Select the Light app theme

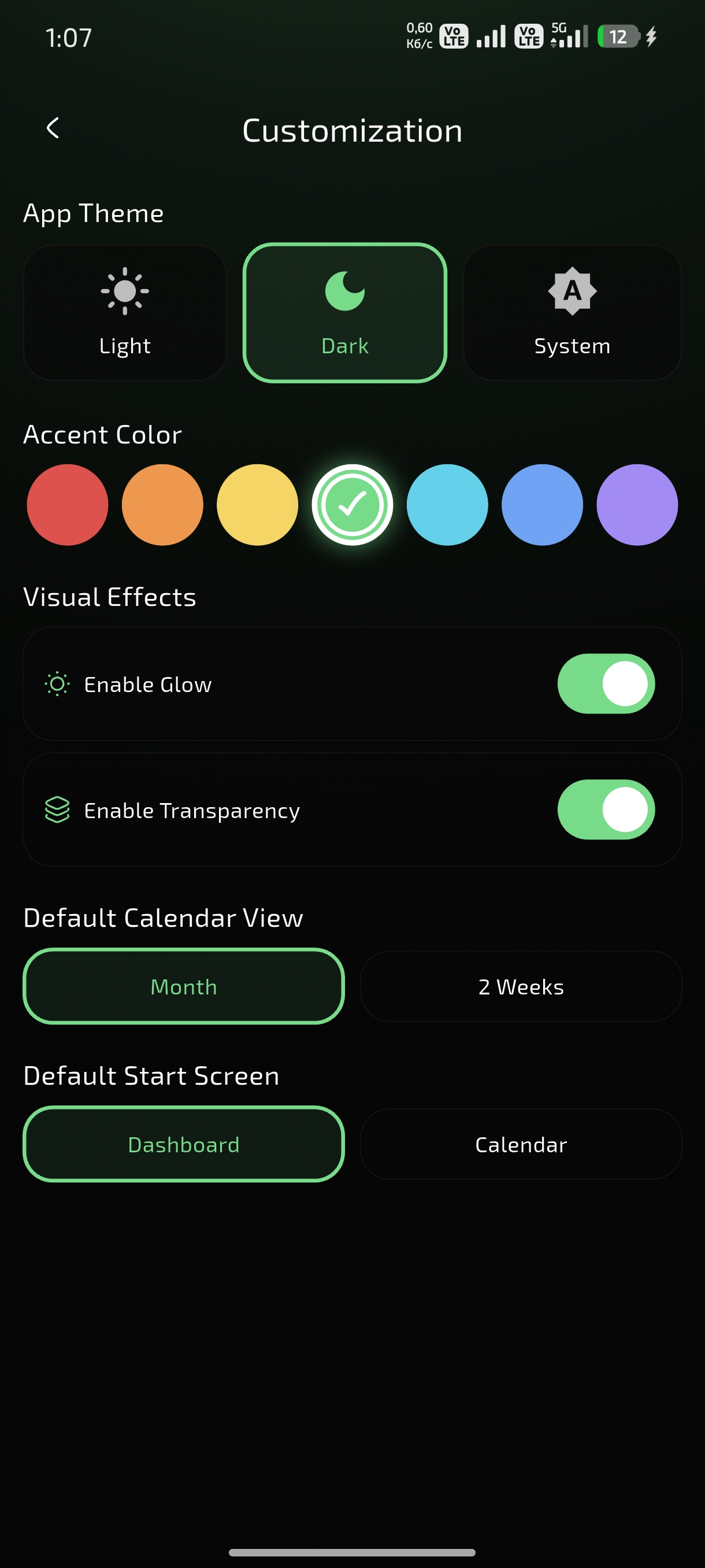point(125,313)
